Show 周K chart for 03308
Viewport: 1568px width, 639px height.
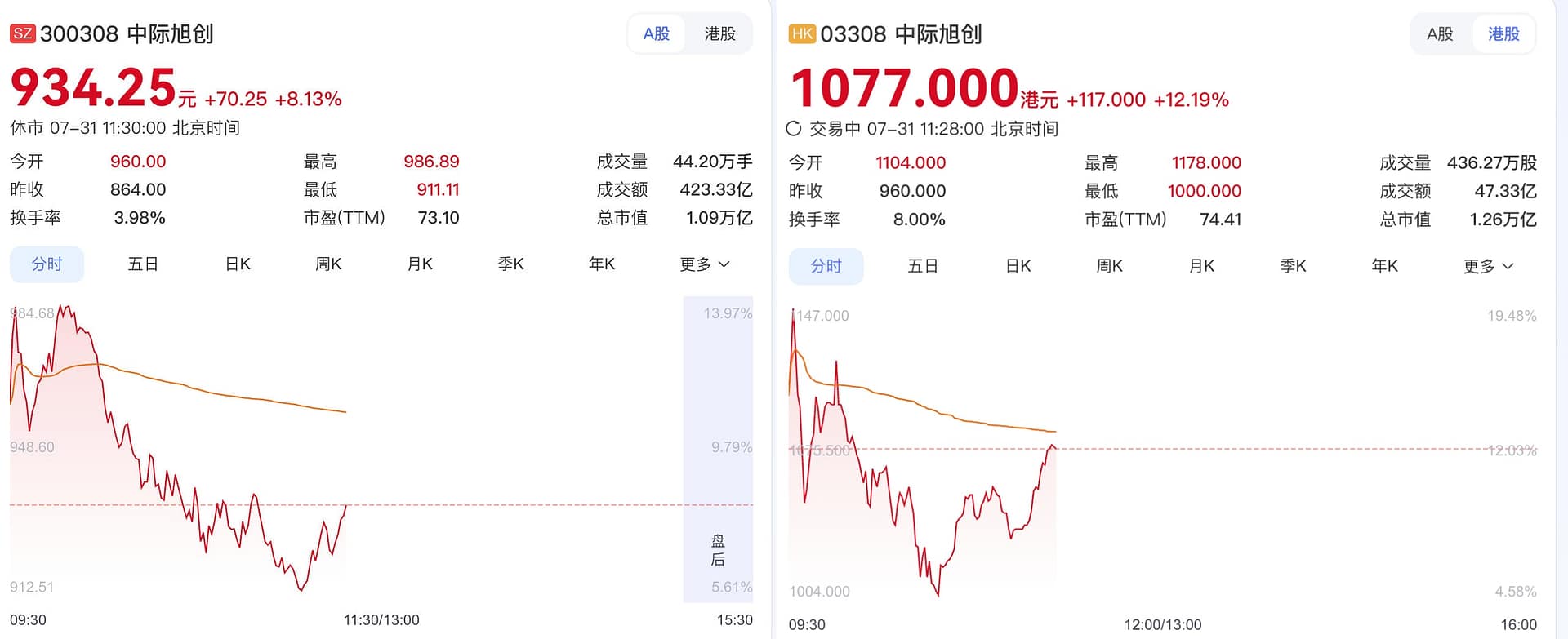(1109, 266)
